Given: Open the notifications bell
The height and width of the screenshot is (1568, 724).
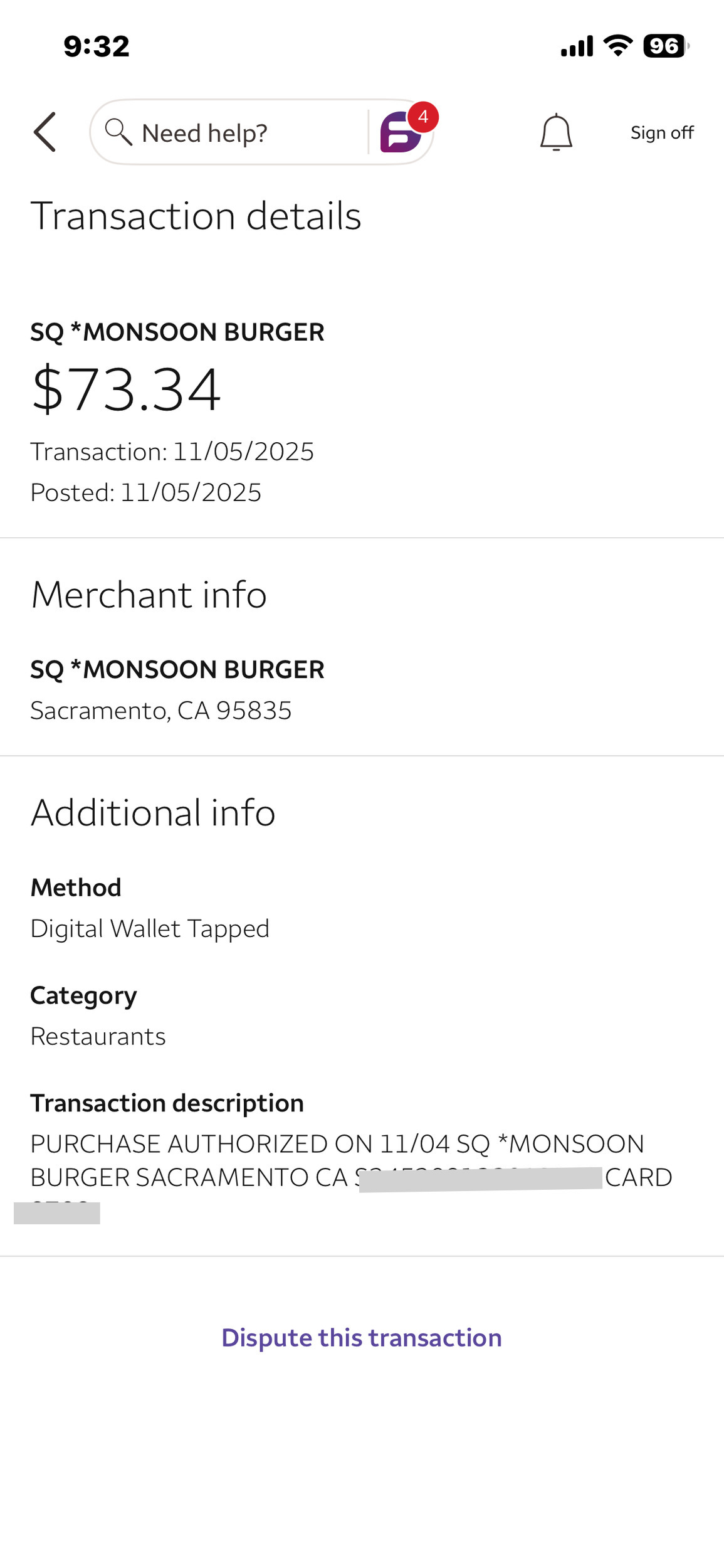Looking at the screenshot, I should tap(556, 132).
